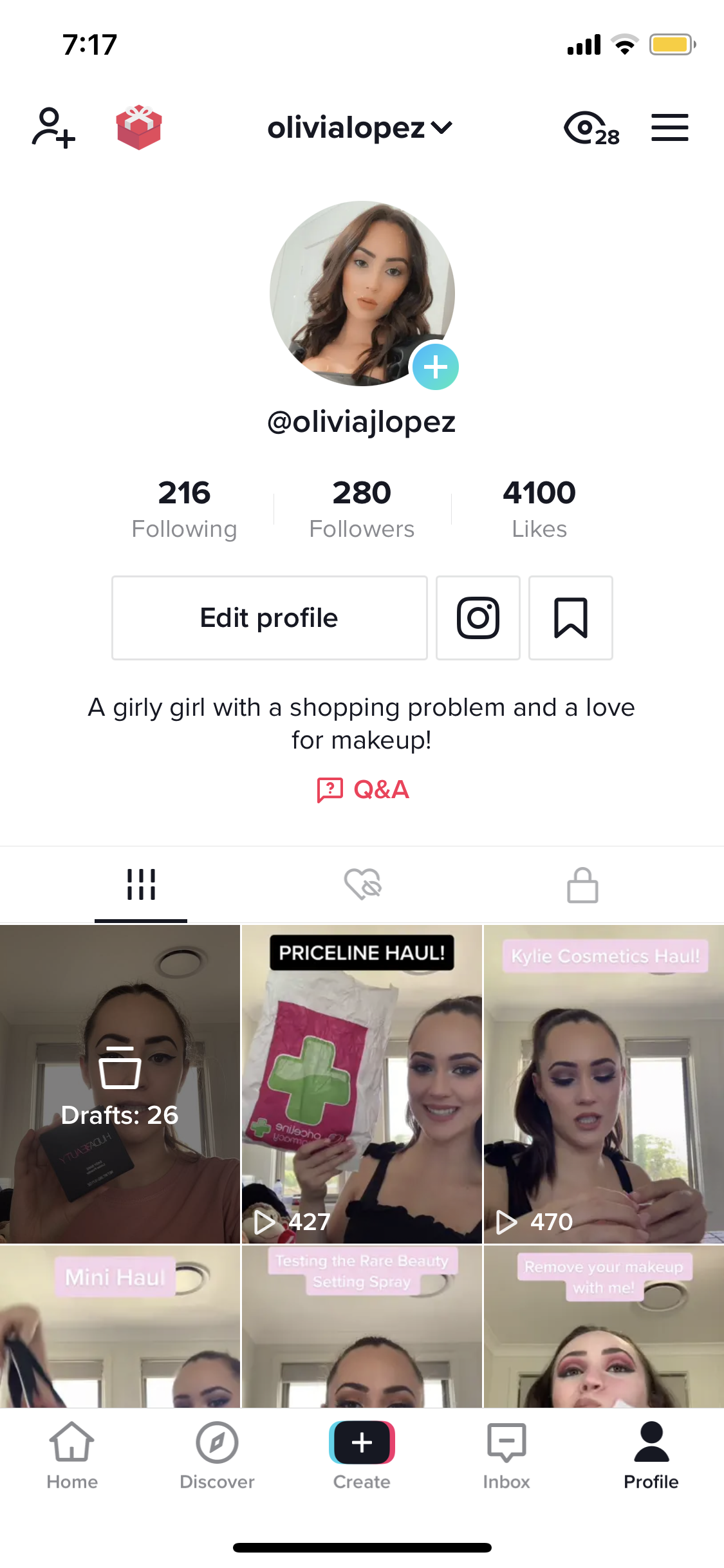Tap the Edit profile button

[269, 618]
